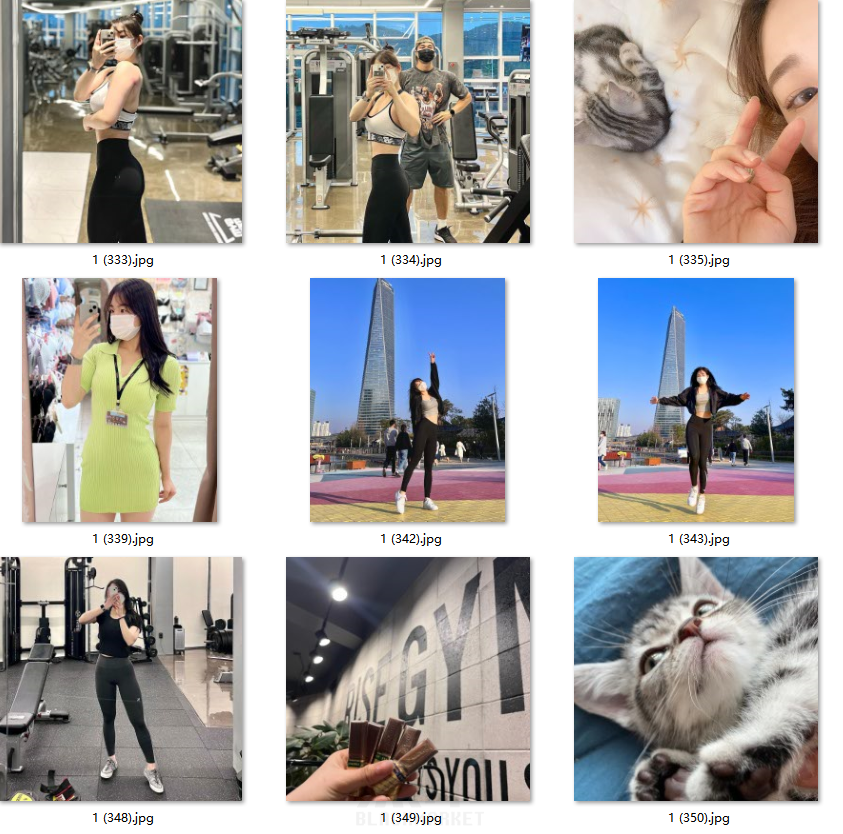Select the gym mirror photo 1 (334).jpg

tap(408, 122)
